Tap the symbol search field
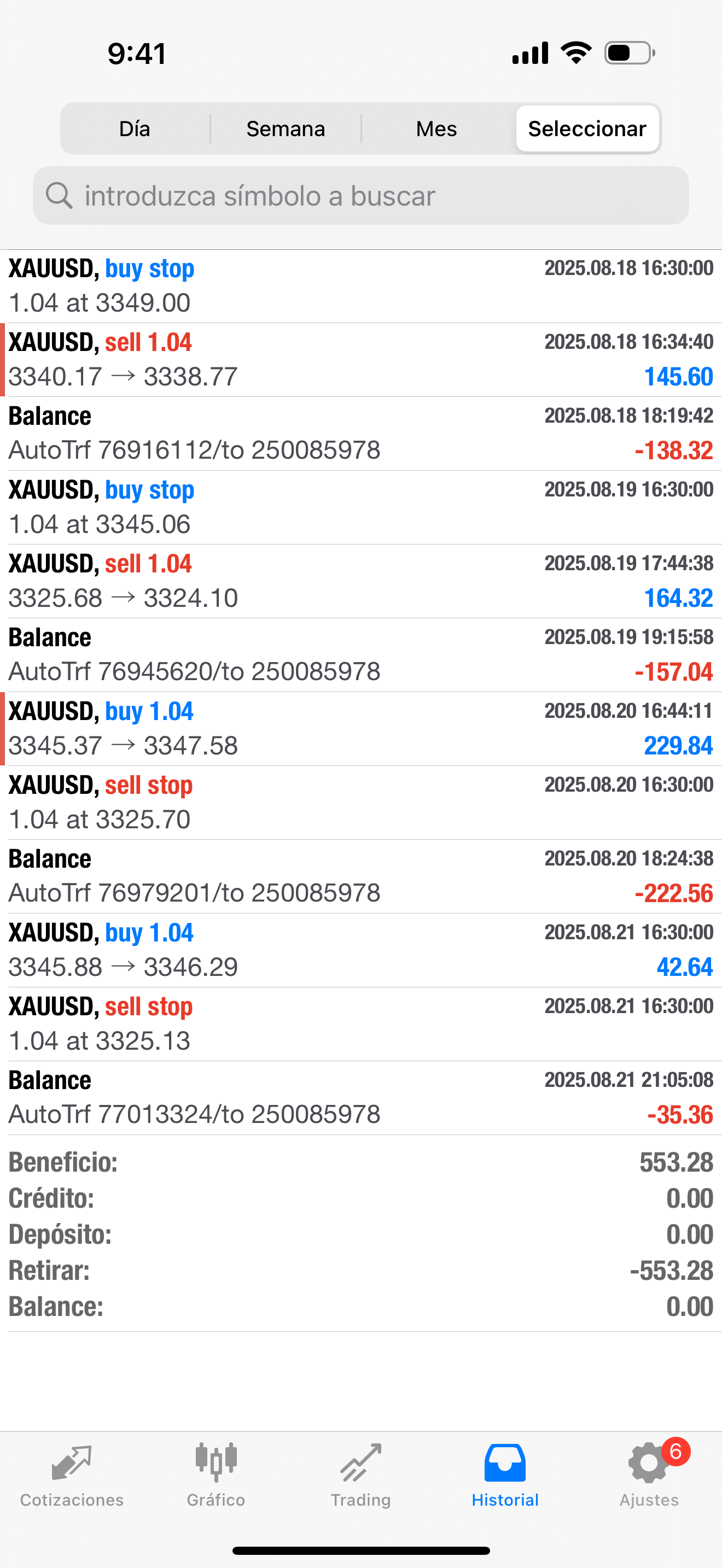This screenshot has width=722, height=1568. click(x=361, y=196)
